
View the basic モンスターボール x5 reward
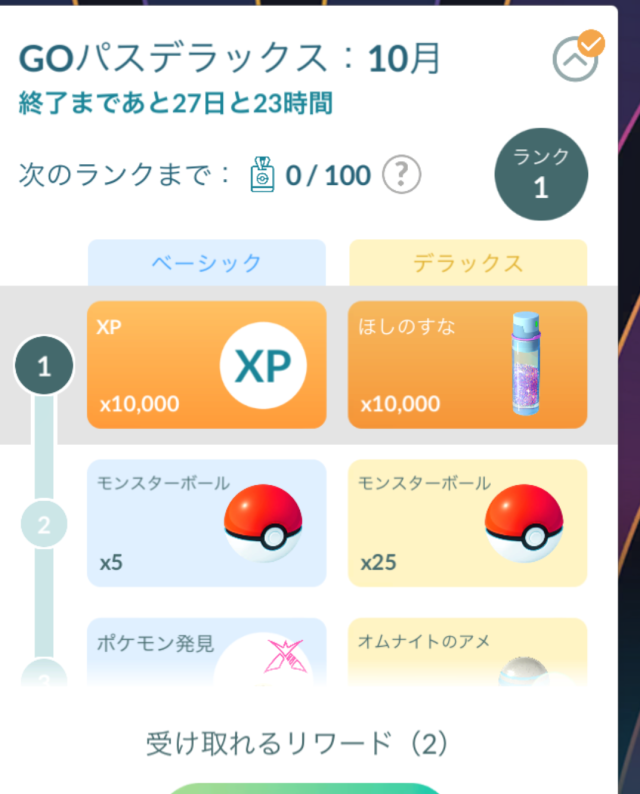pyautogui.click(x=206, y=523)
